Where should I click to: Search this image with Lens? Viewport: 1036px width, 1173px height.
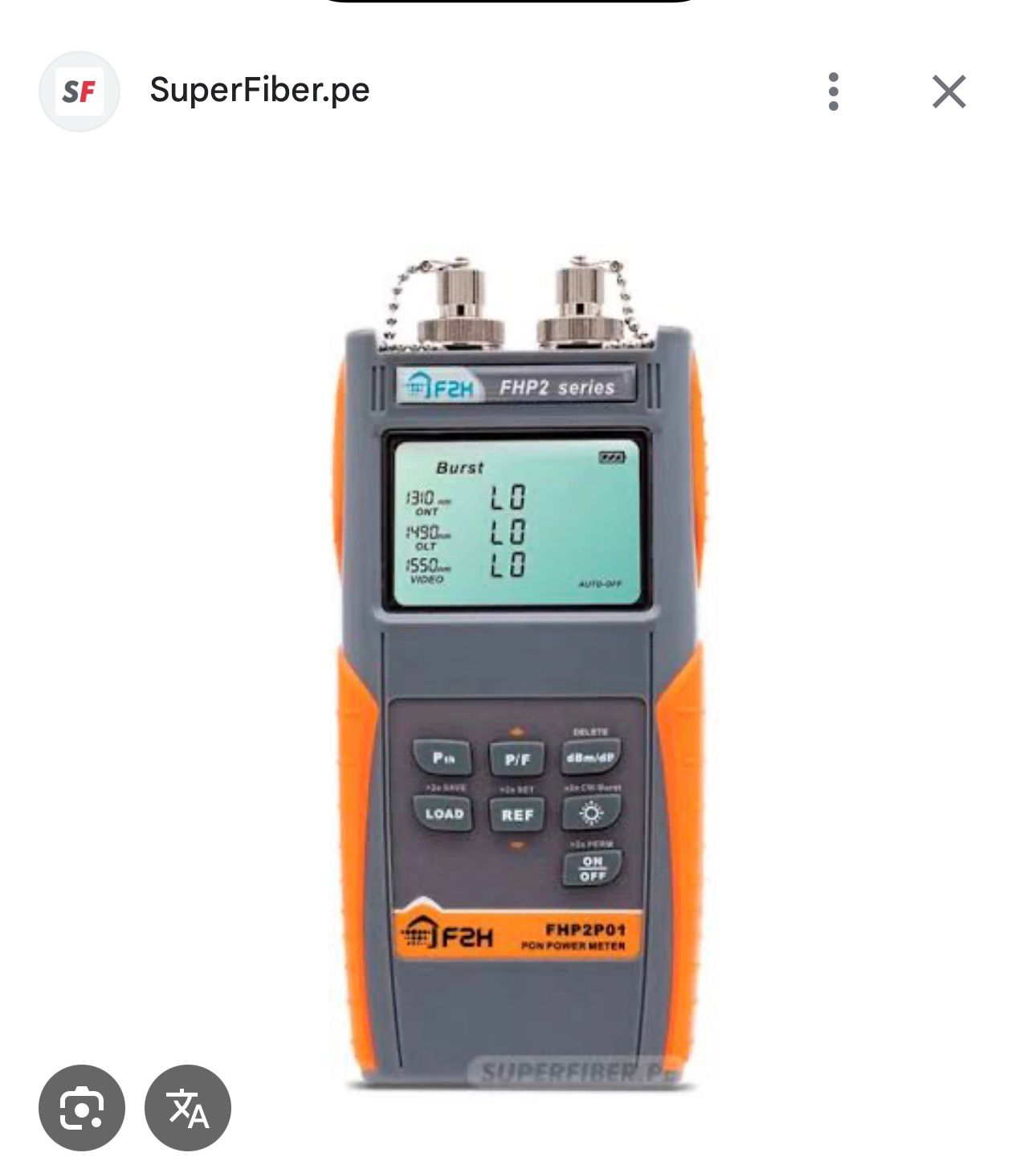pos(81,1108)
